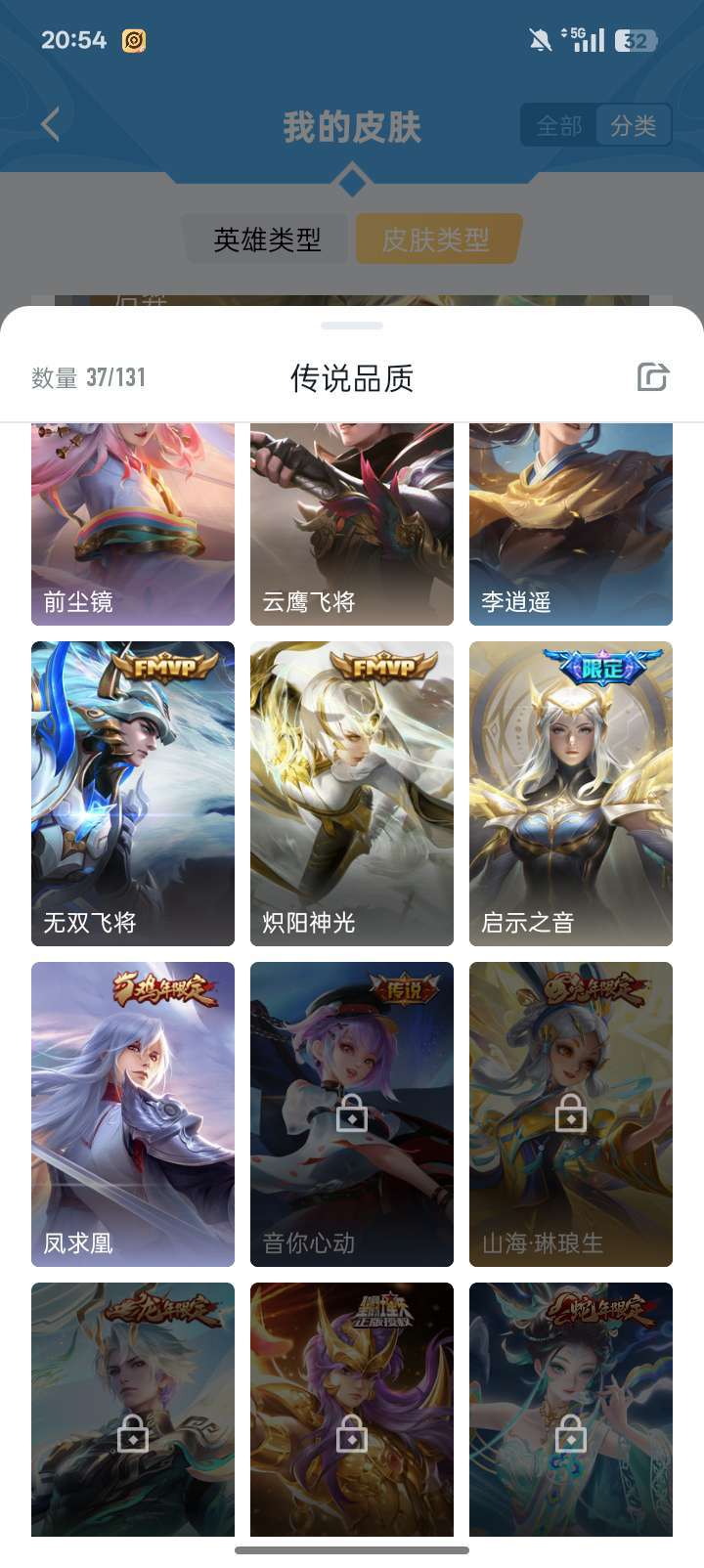Open the 无双飞将 FMVP skin
704x1568 pixels.
click(133, 794)
